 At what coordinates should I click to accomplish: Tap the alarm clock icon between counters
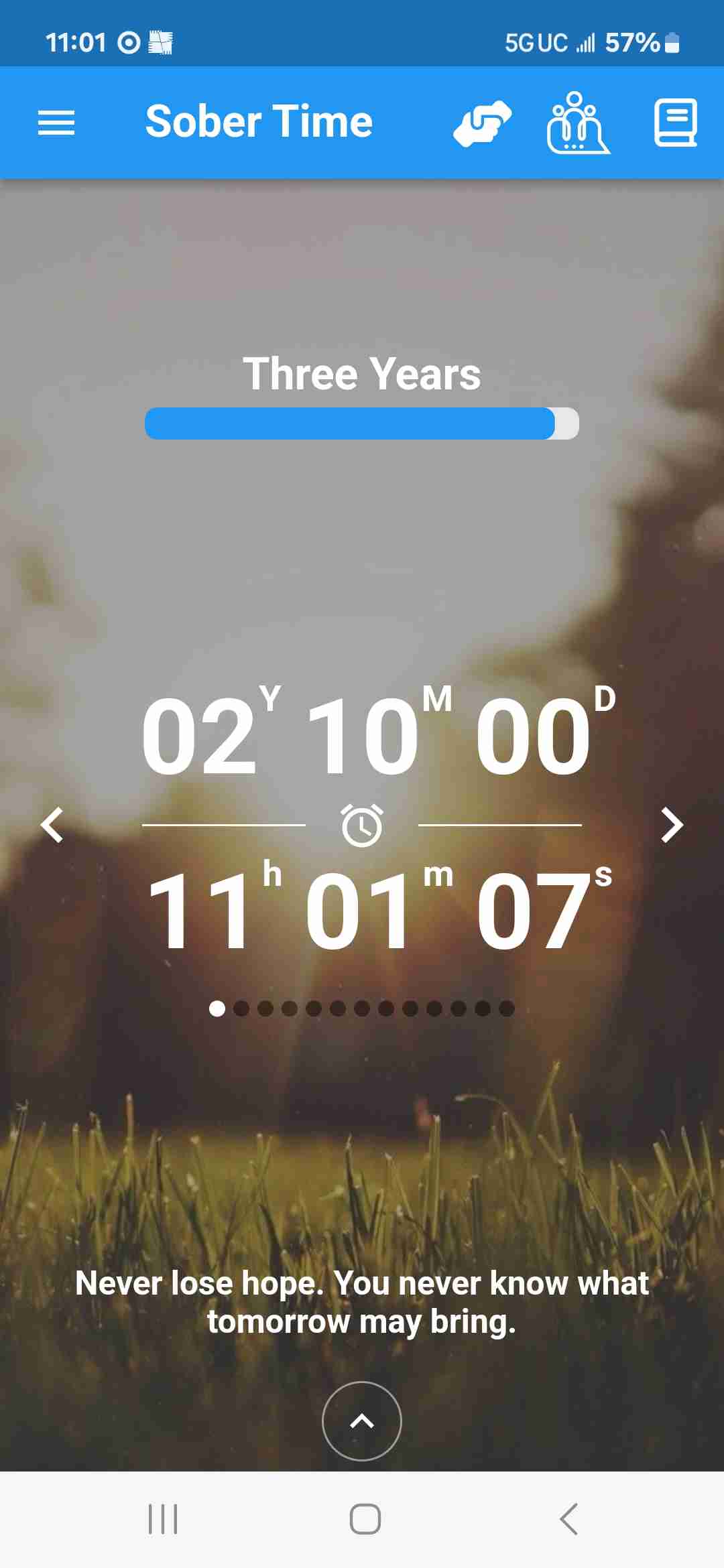tap(362, 826)
